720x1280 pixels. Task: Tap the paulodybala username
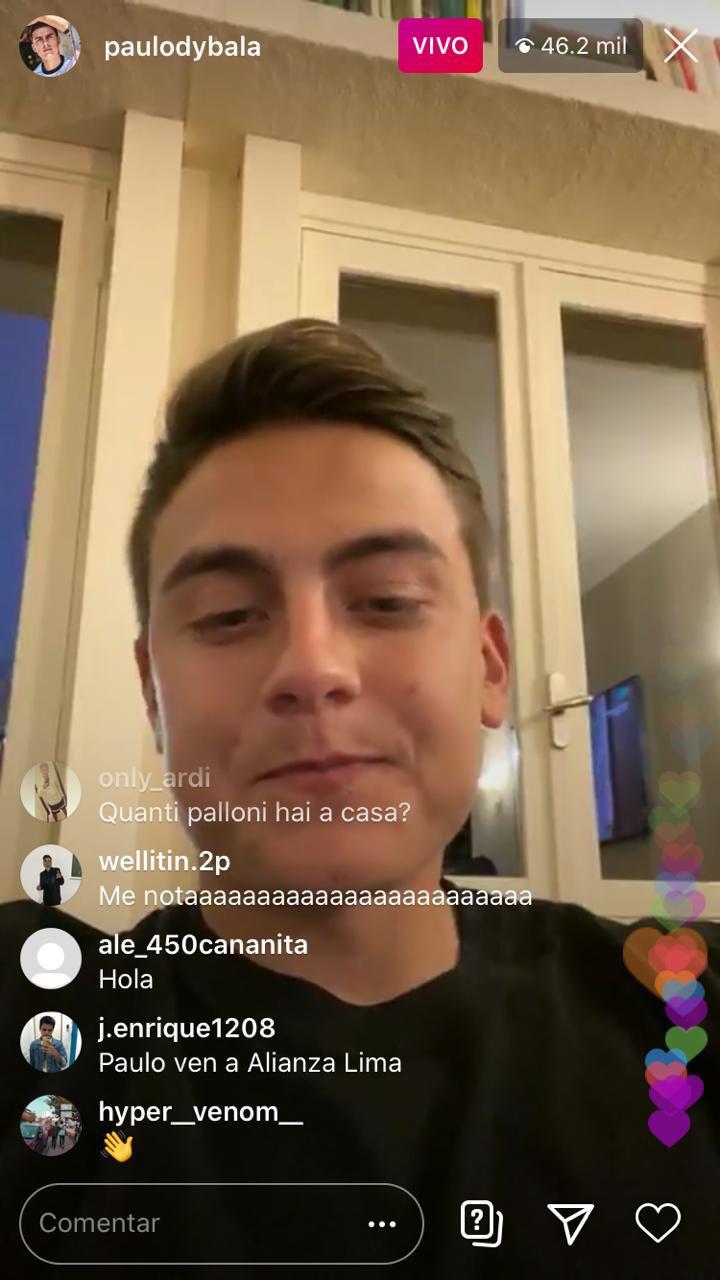(x=182, y=47)
